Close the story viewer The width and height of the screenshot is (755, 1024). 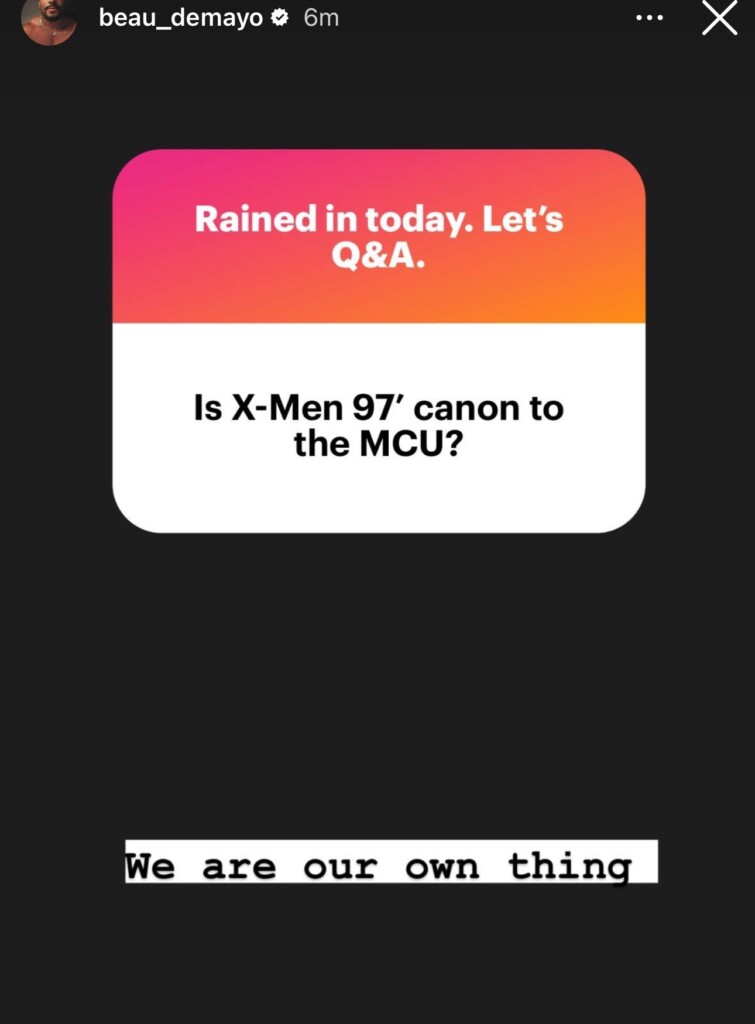pos(719,18)
